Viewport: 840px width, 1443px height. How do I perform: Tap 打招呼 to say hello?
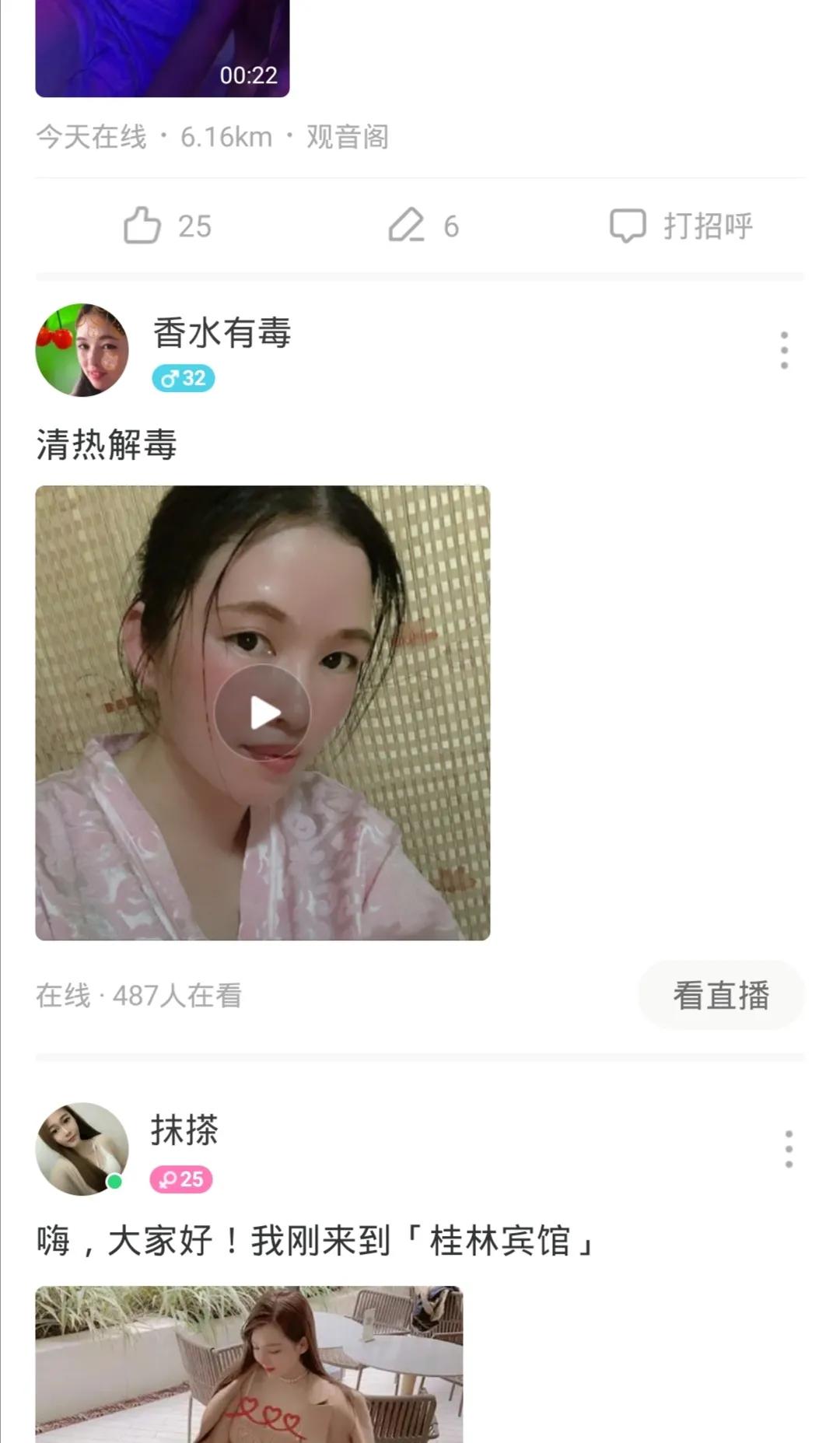681,226
